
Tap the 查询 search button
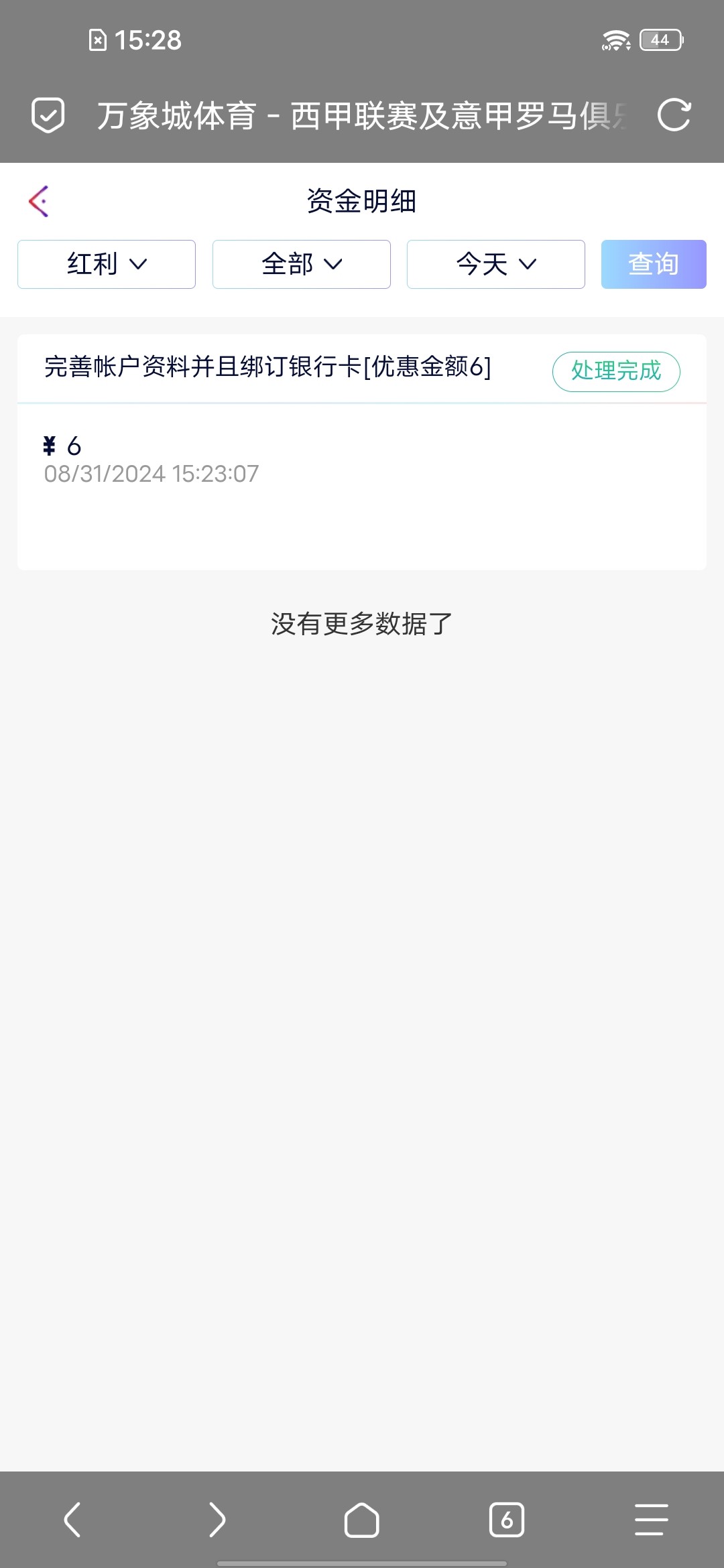[653, 264]
